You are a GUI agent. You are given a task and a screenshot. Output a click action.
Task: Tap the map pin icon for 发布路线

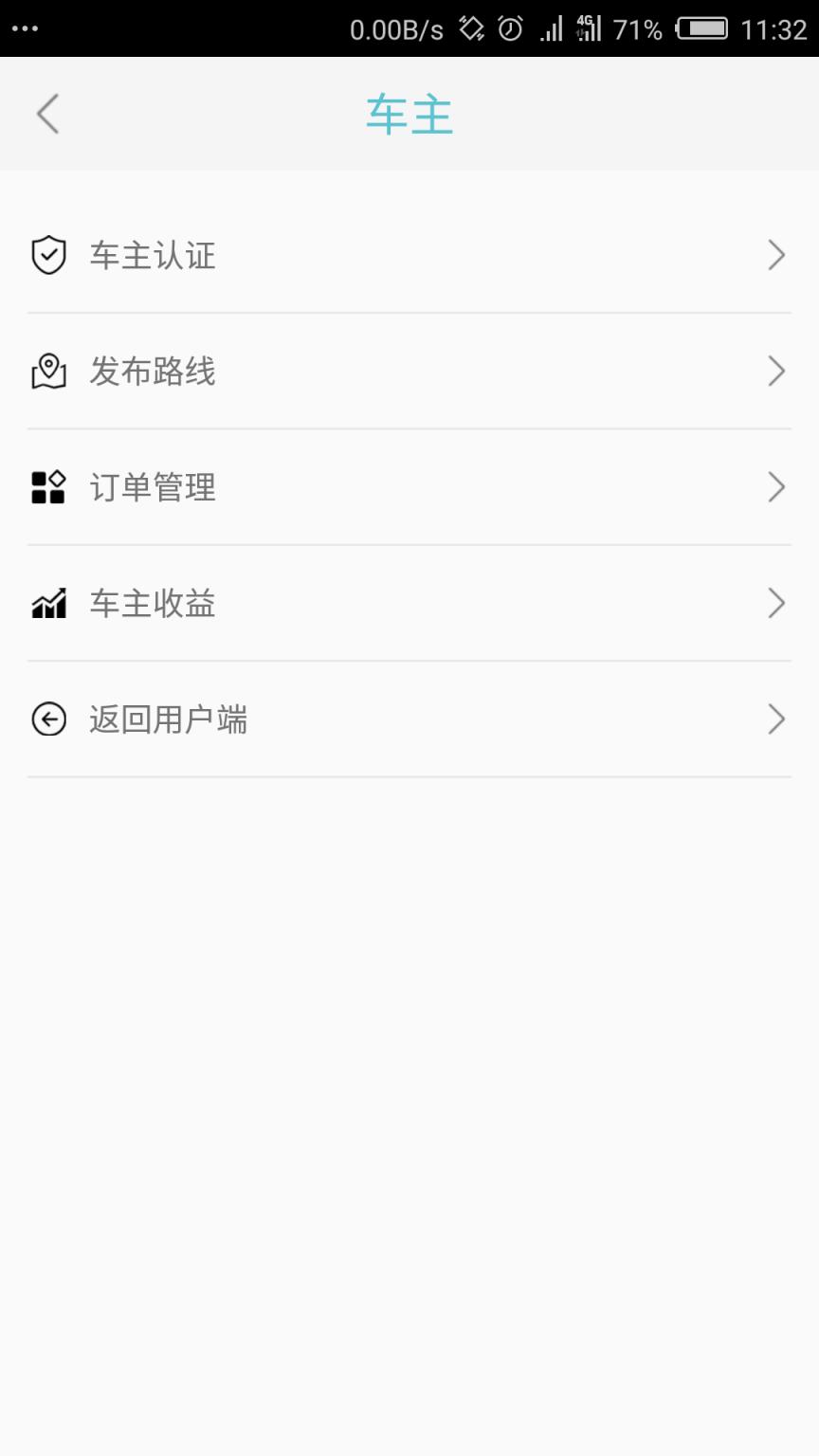49,371
